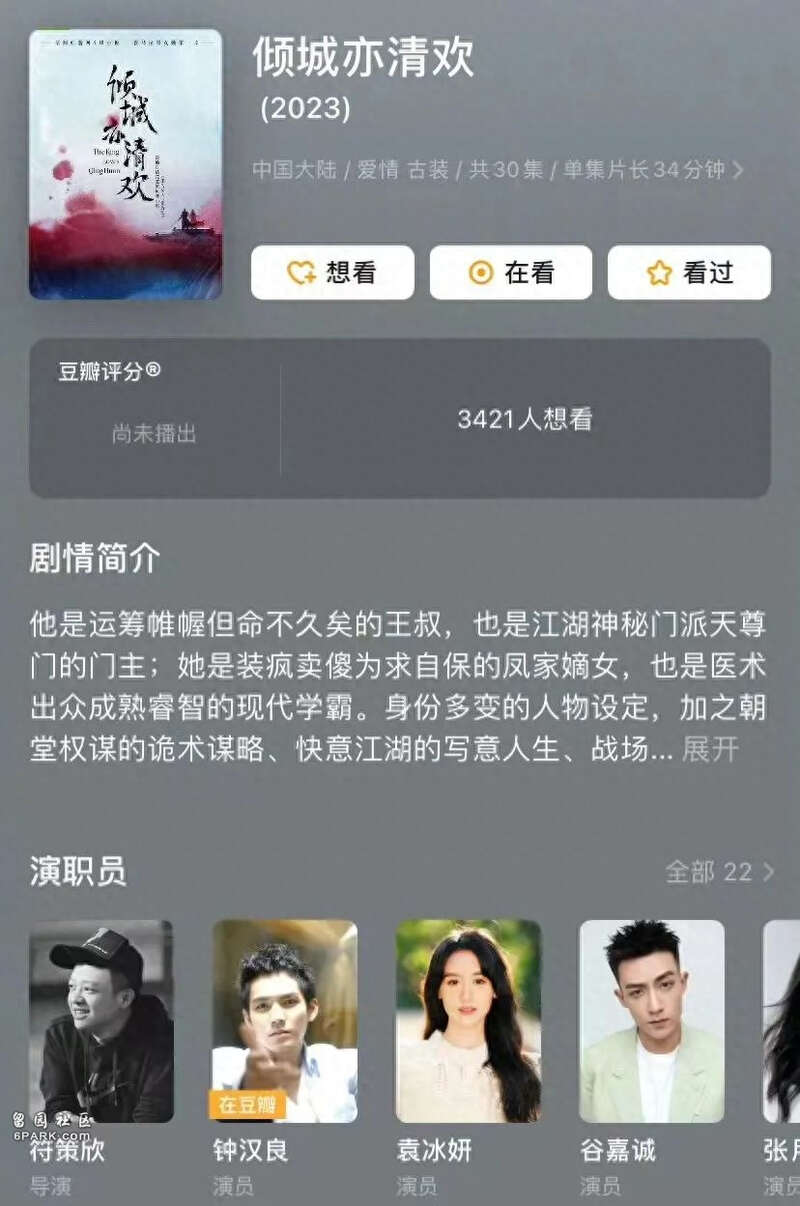Expand the plot summary with 展开
The width and height of the screenshot is (800, 1206).
point(710,749)
